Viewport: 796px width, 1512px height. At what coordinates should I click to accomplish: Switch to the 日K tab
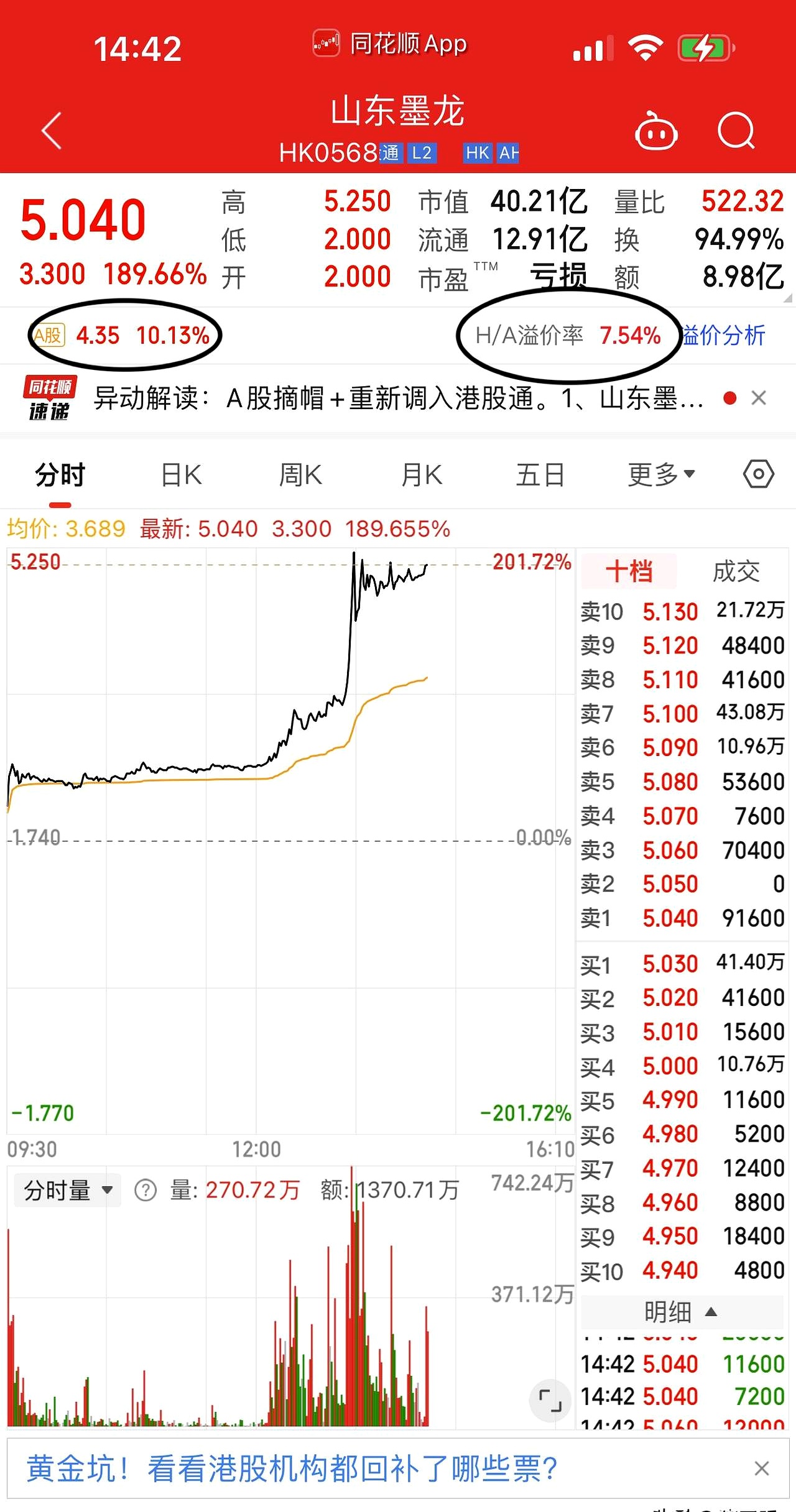pos(180,474)
